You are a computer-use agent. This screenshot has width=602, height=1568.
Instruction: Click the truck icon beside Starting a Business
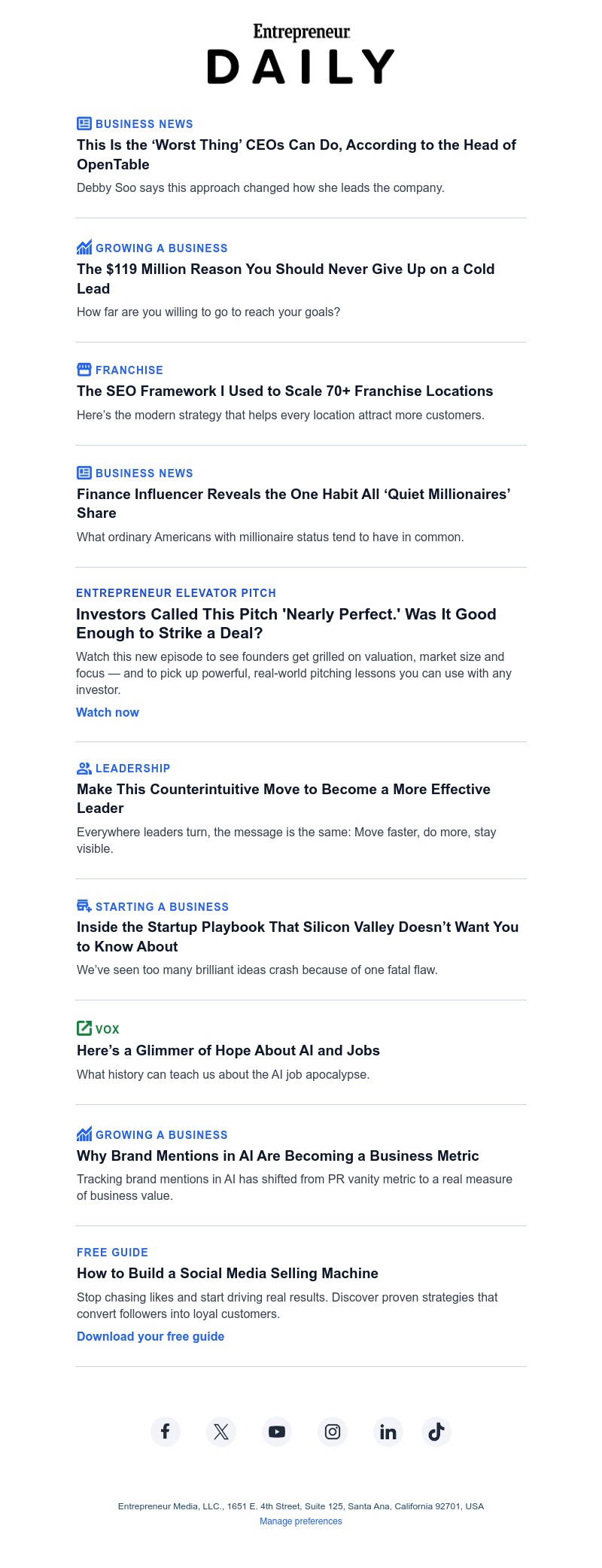[x=84, y=906]
